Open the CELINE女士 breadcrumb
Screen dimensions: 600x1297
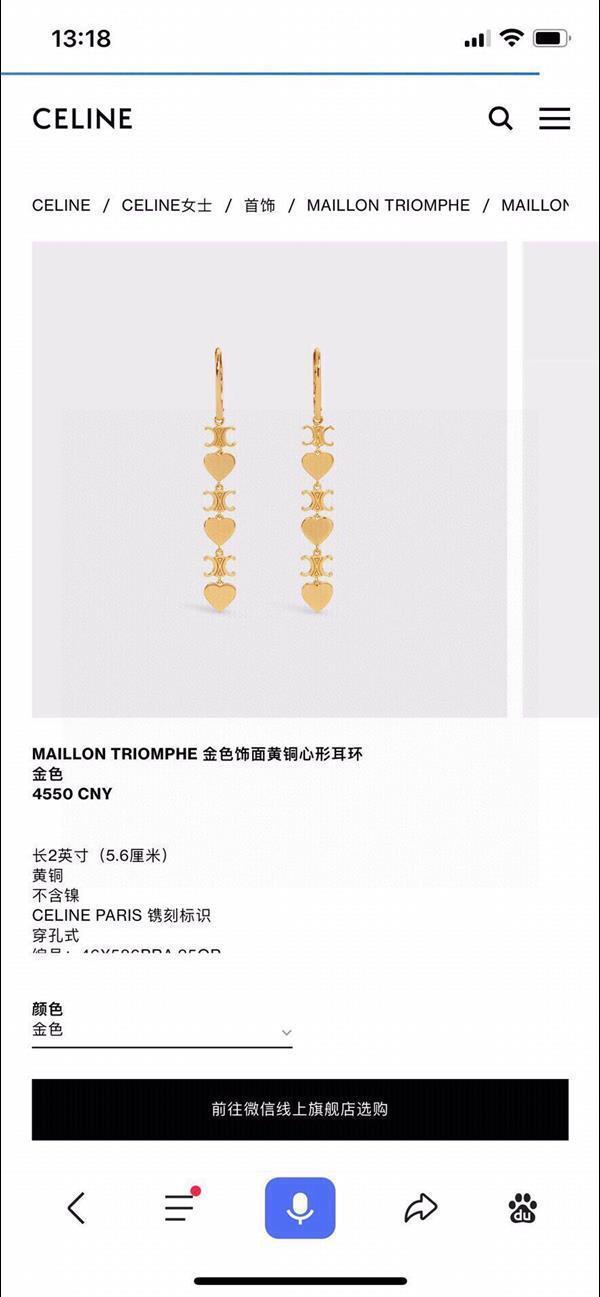point(166,205)
